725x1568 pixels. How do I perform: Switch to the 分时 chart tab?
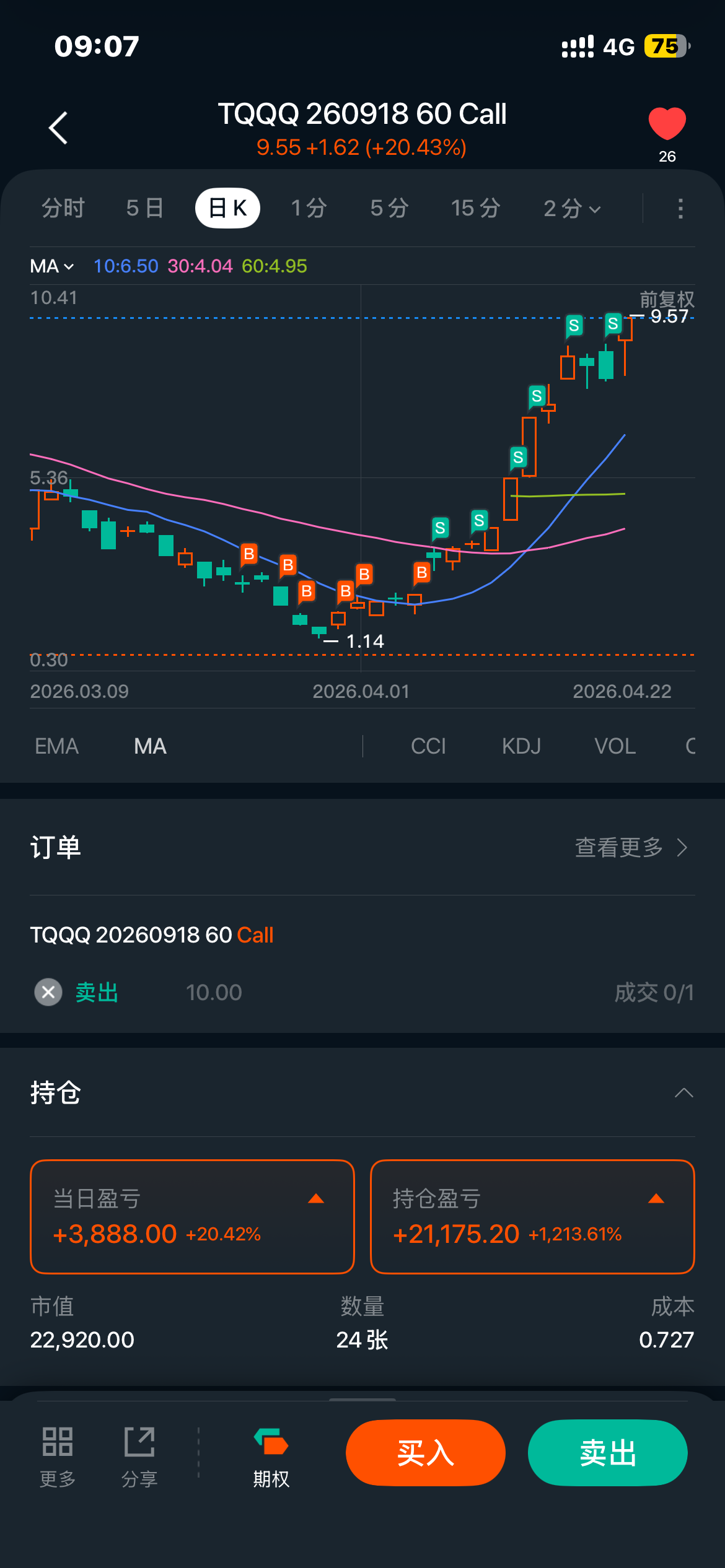(x=62, y=209)
